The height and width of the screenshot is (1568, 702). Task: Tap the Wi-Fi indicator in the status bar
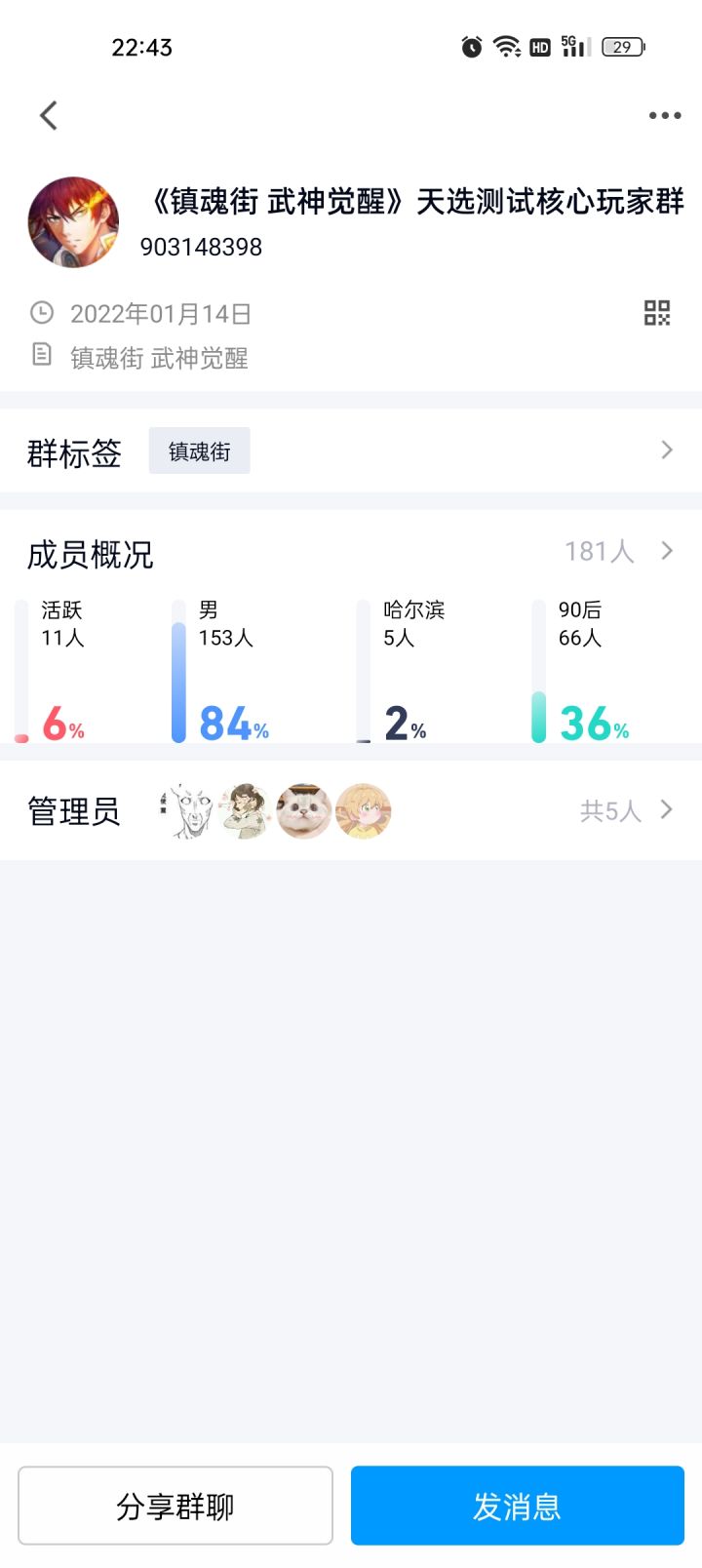click(505, 47)
